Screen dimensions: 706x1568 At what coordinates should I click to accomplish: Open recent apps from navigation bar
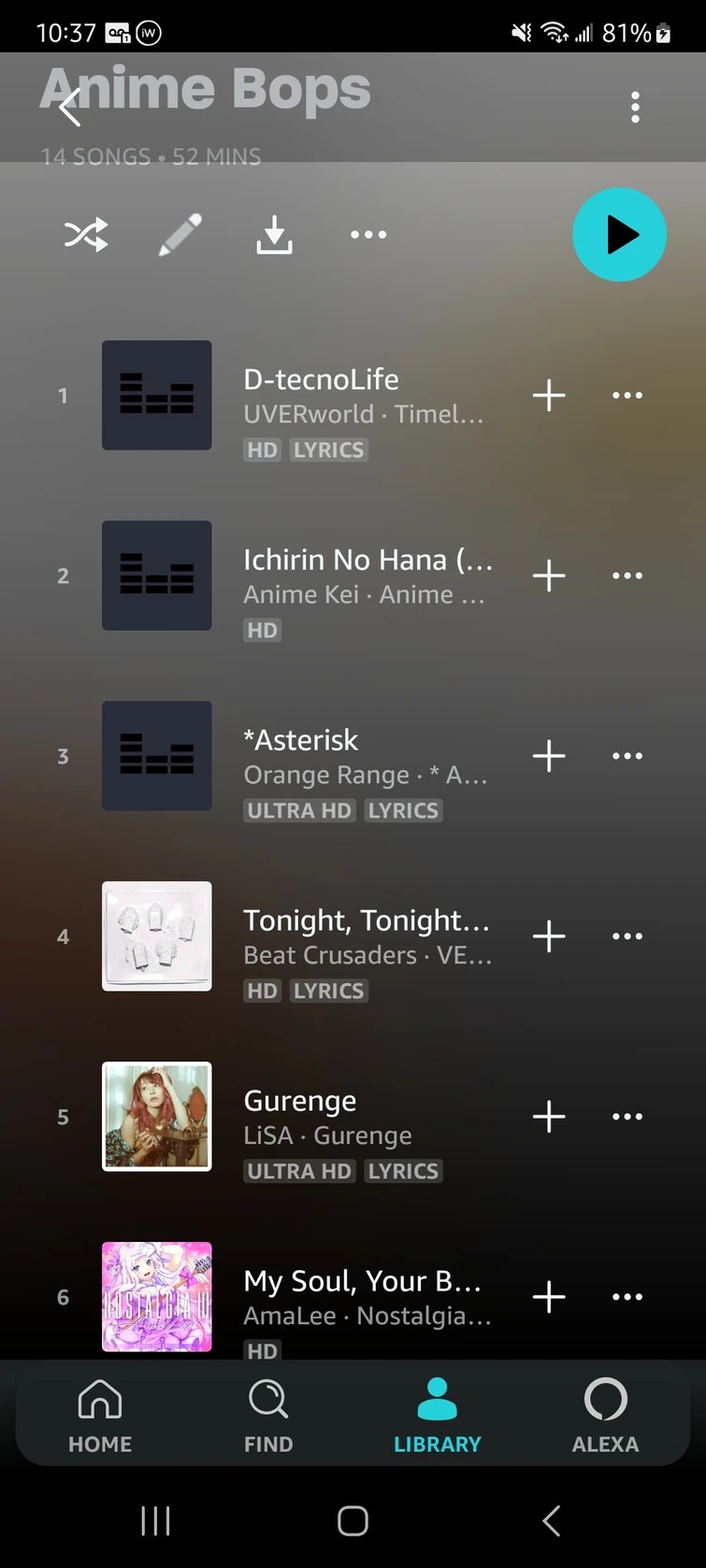coord(155,1521)
